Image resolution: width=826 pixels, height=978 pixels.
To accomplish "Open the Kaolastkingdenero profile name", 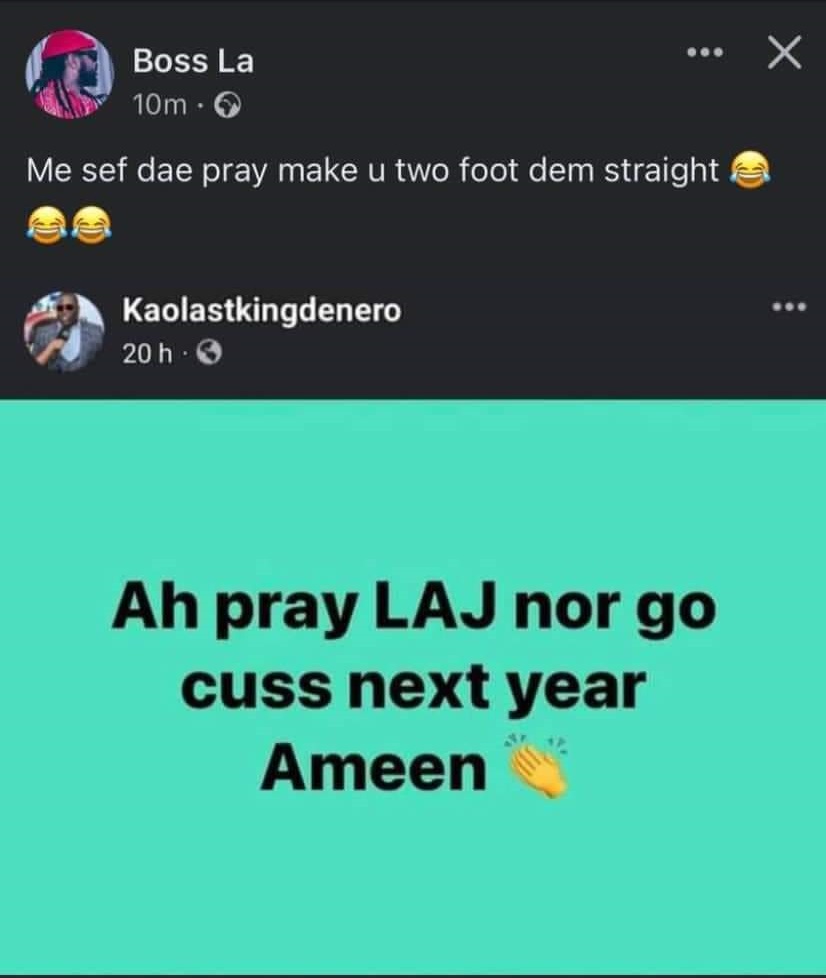I will [x=261, y=311].
